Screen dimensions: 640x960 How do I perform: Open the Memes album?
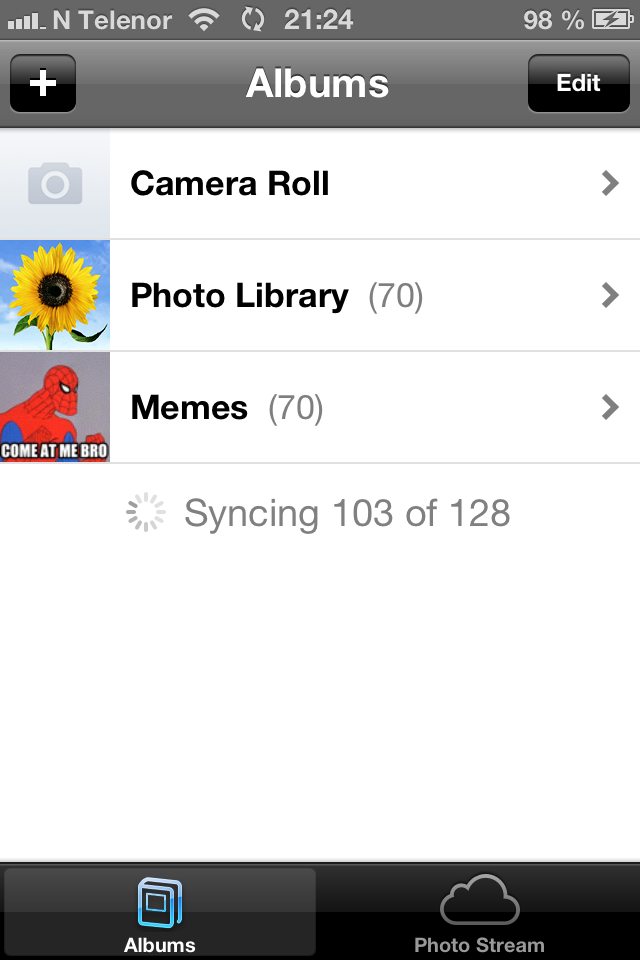click(x=320, y=408)
